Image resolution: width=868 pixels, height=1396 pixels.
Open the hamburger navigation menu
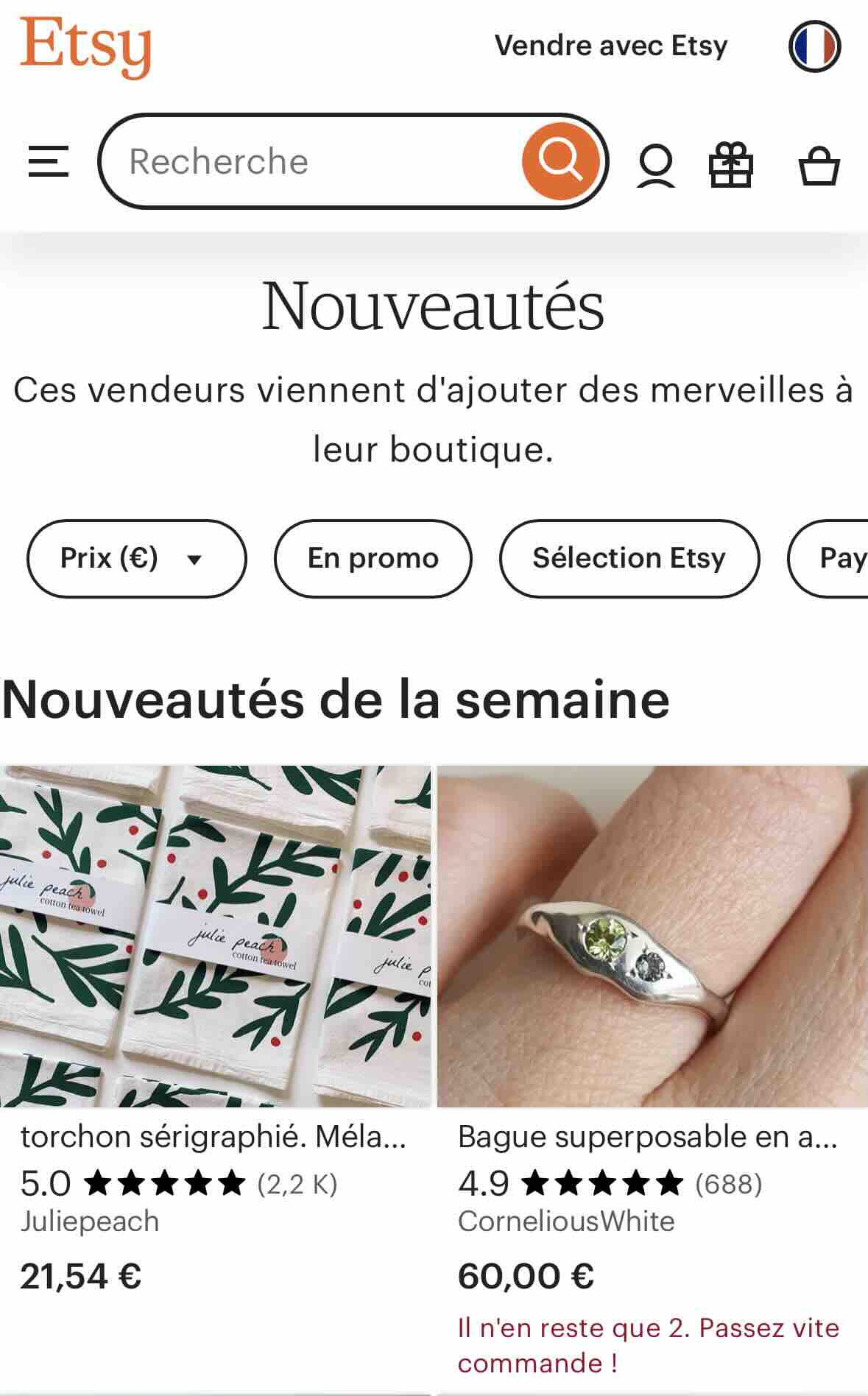coord(49,163)
